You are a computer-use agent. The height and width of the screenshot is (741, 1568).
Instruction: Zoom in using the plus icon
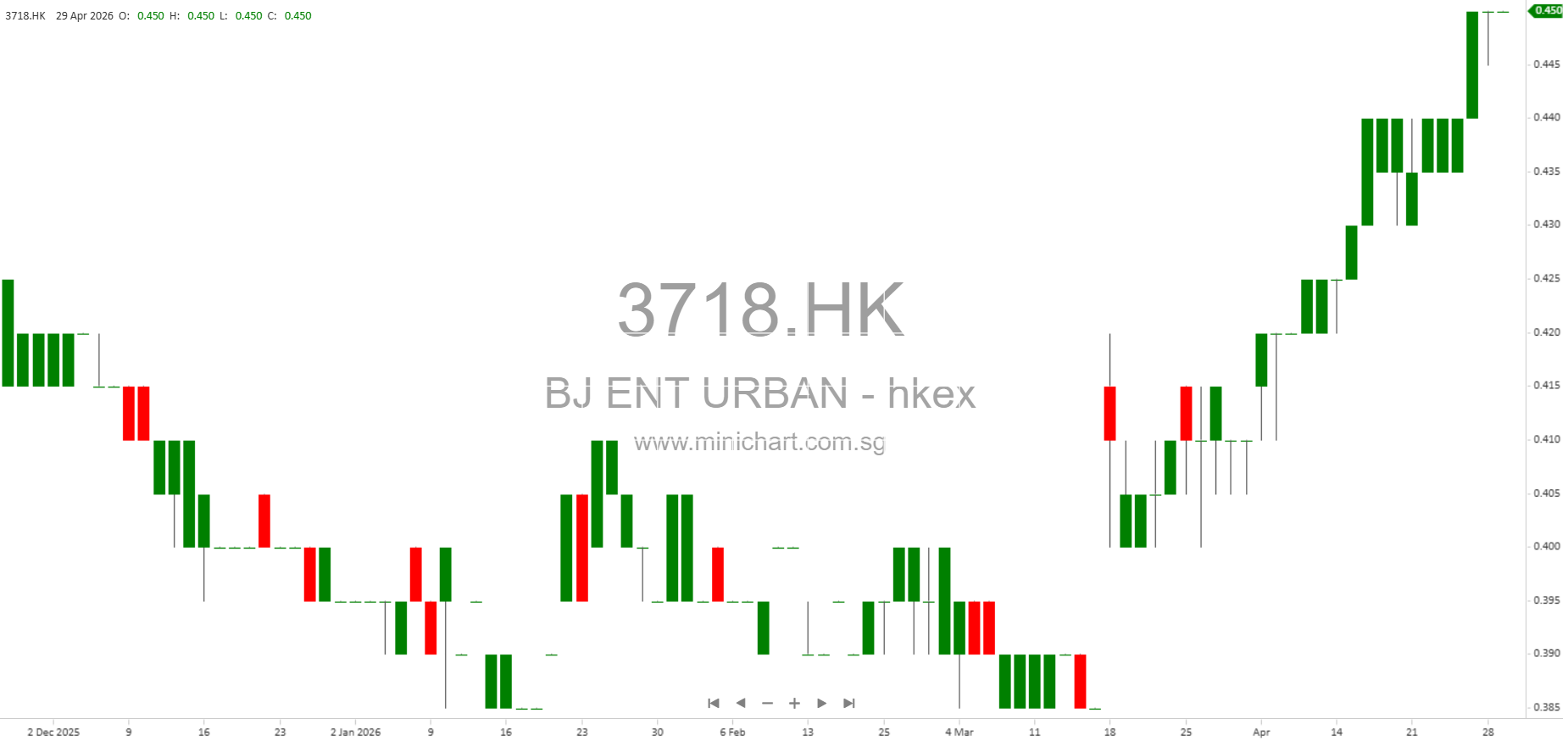coord(794,703)
